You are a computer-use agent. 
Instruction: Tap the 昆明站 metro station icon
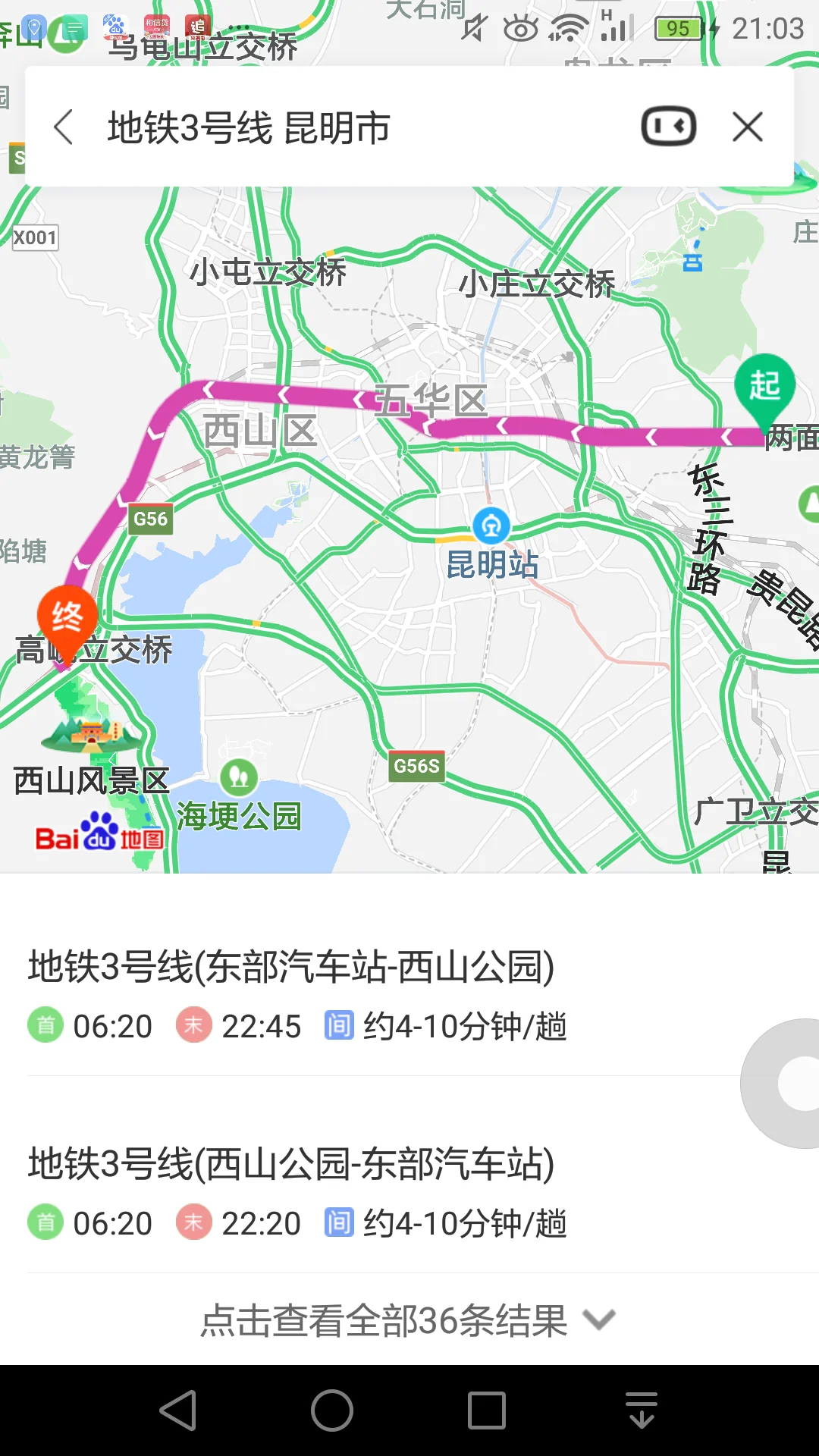click(x=492, y=524)
